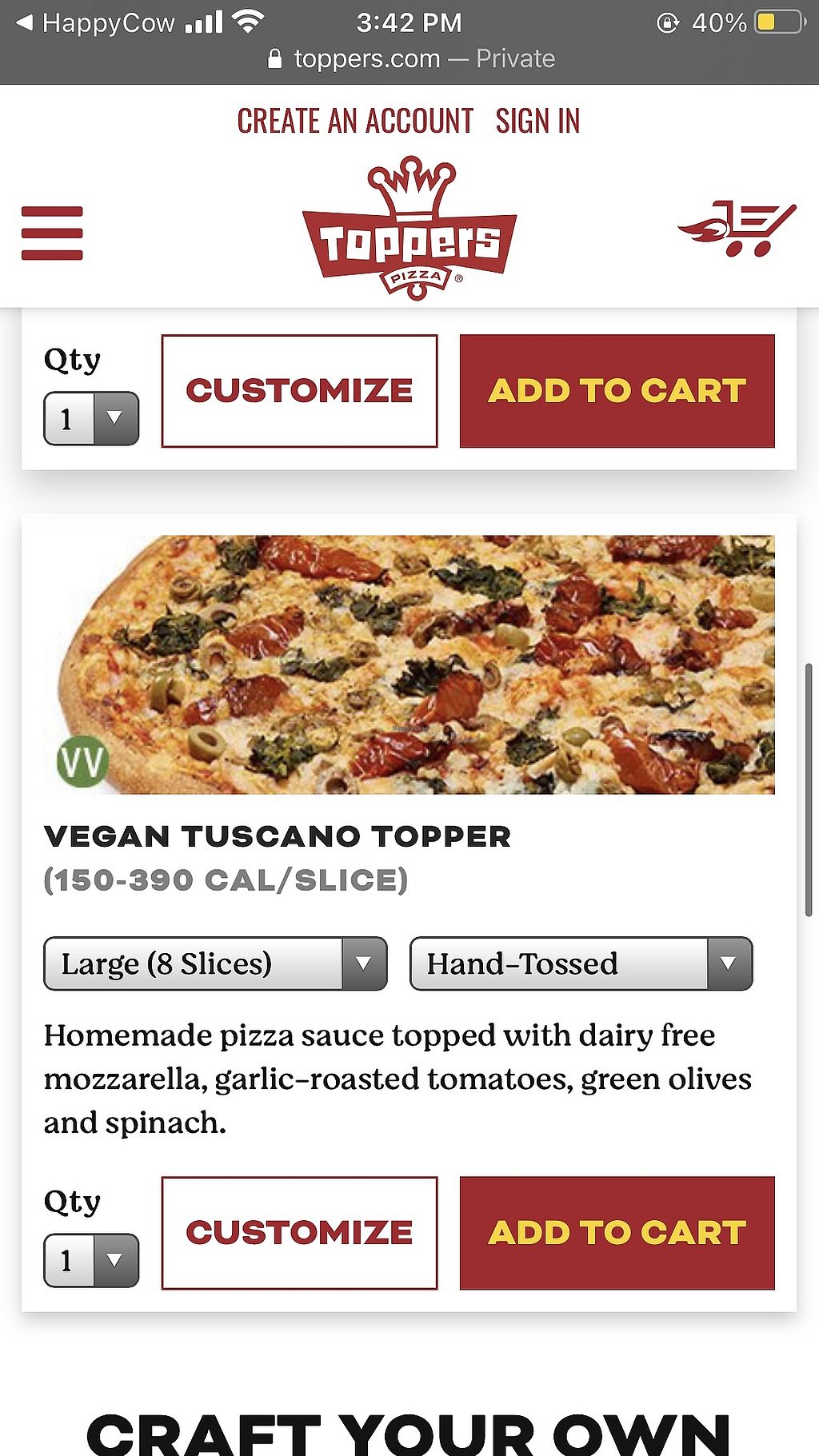Go to Toppers Pizza homepage via logo
Image resolution: width=819 pixels, height=1456 pixels.
pyautogui.click(x=409, y=229)
